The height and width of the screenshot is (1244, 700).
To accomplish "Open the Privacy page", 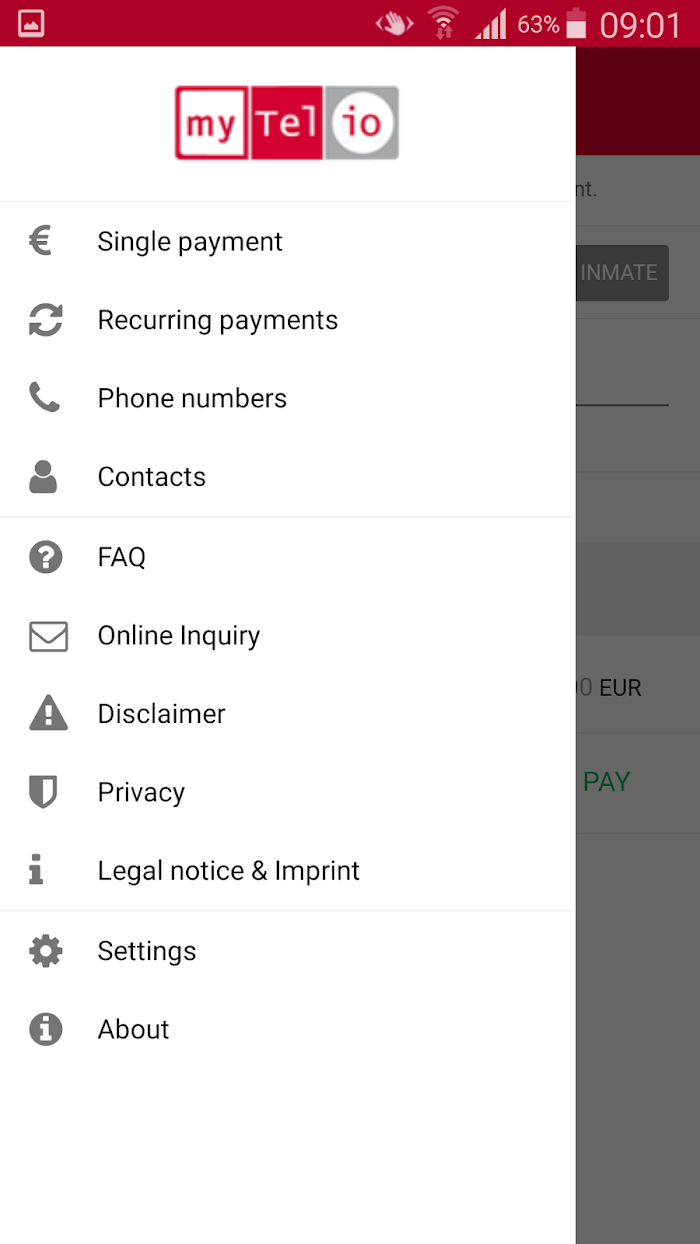I will (x=288, y=792).
